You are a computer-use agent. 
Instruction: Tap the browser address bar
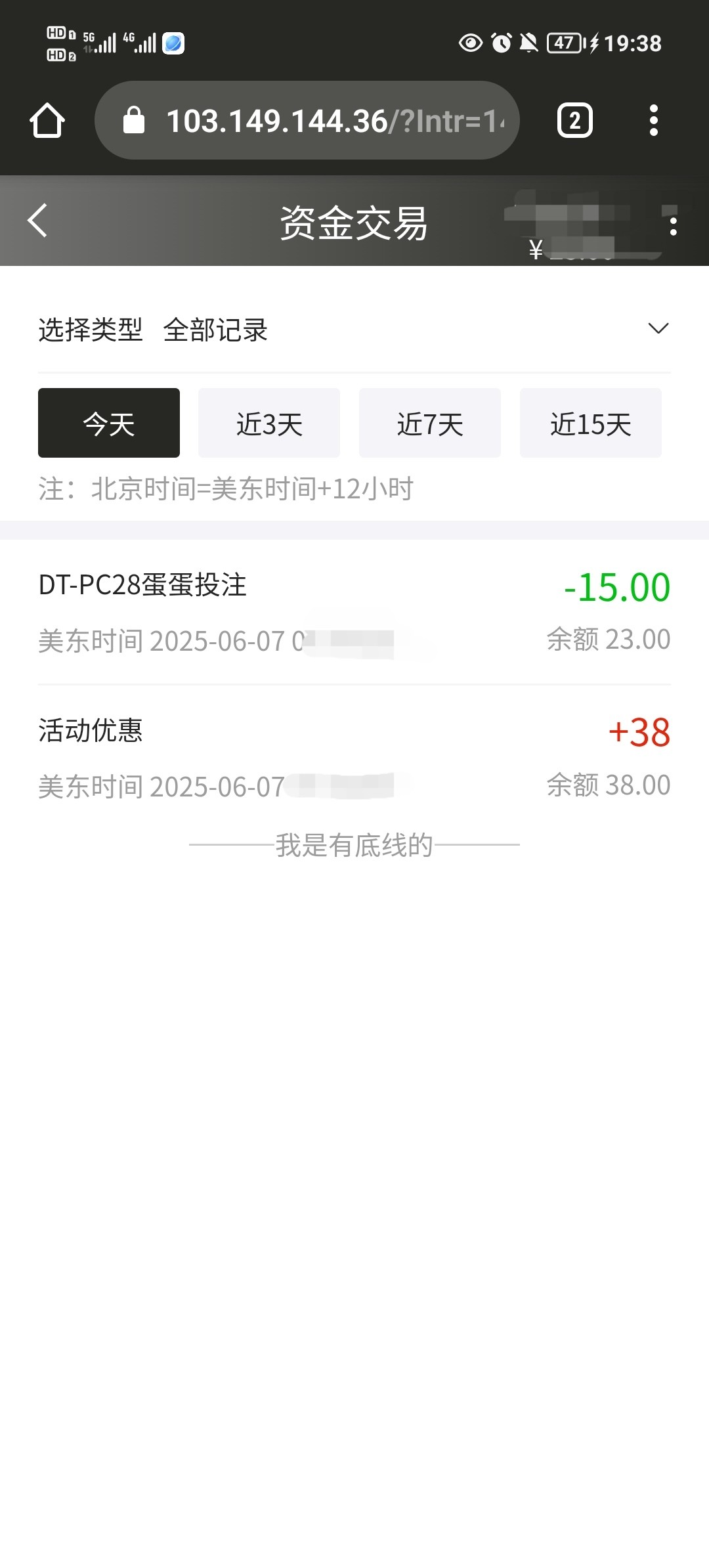(307, 120)
